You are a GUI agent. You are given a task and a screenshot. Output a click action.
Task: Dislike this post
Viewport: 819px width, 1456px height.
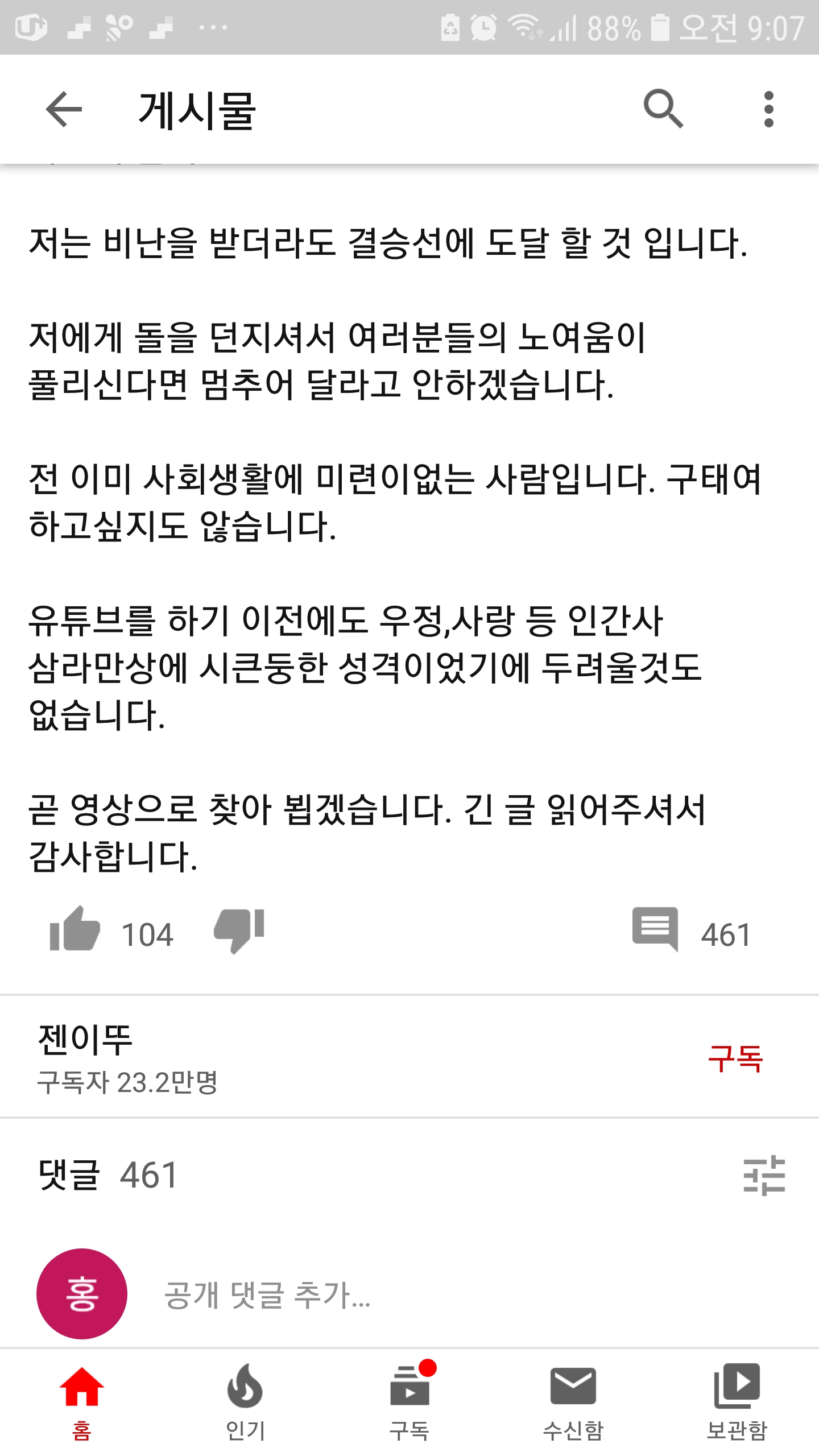coord(239,929)
